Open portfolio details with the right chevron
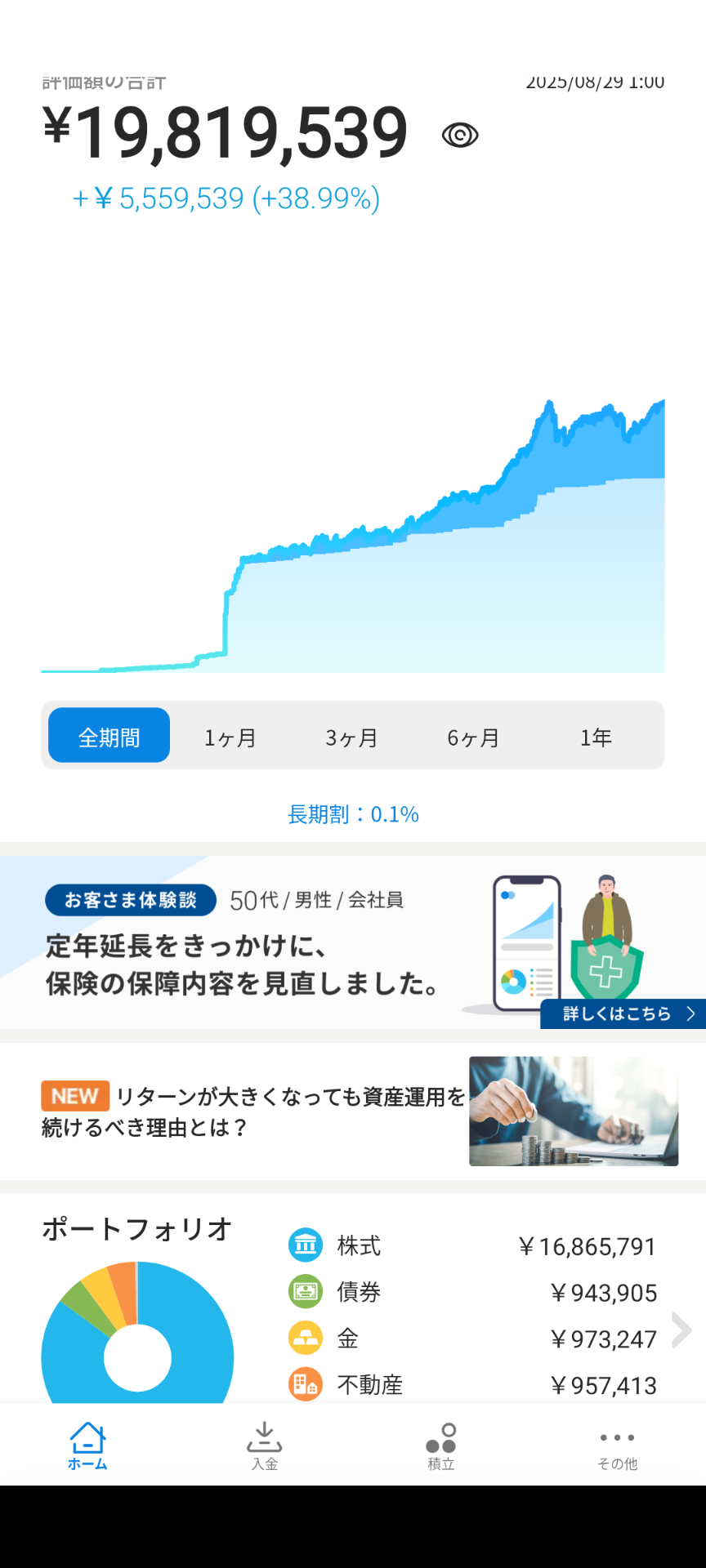 point(681,1330)
